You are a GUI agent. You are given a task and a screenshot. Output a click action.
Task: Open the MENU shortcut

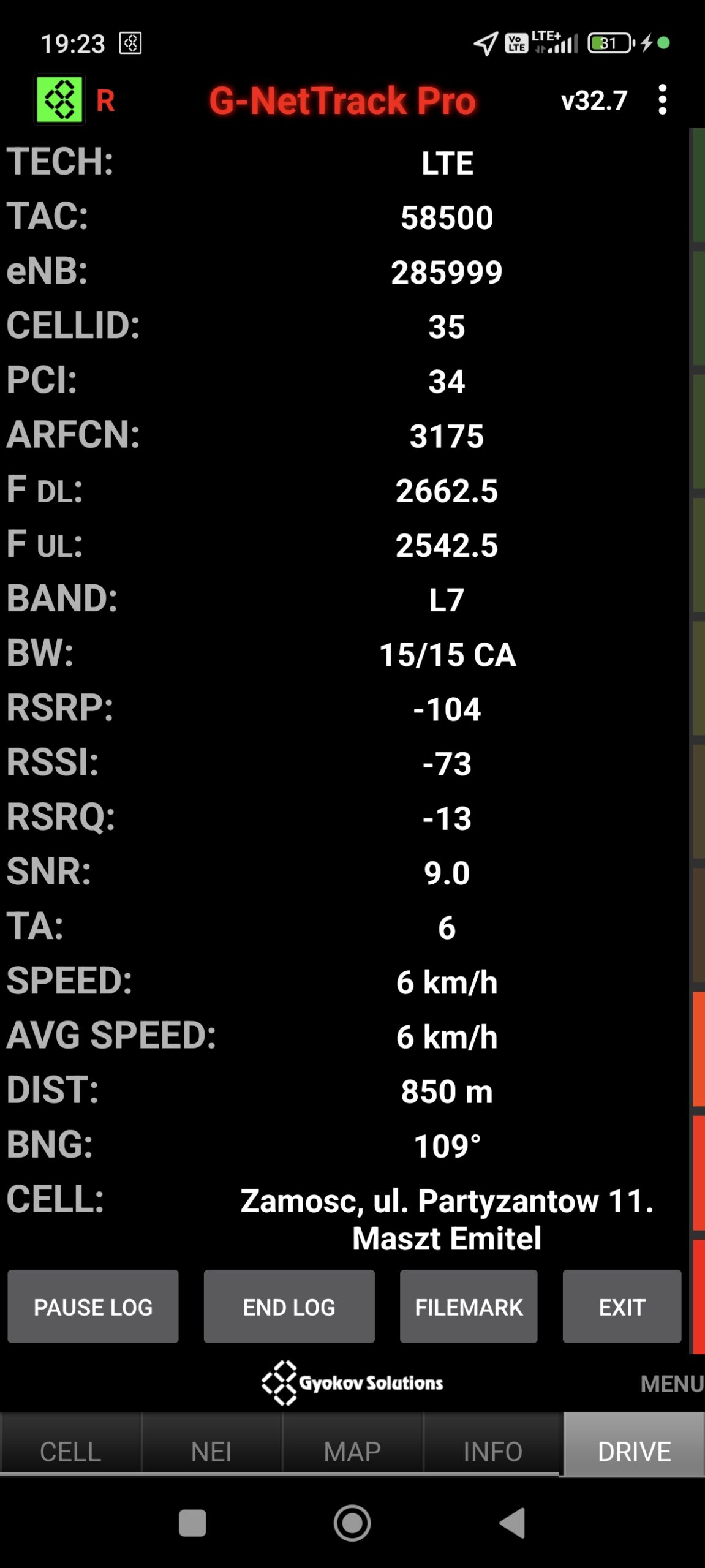click(x=671, y=1383)
